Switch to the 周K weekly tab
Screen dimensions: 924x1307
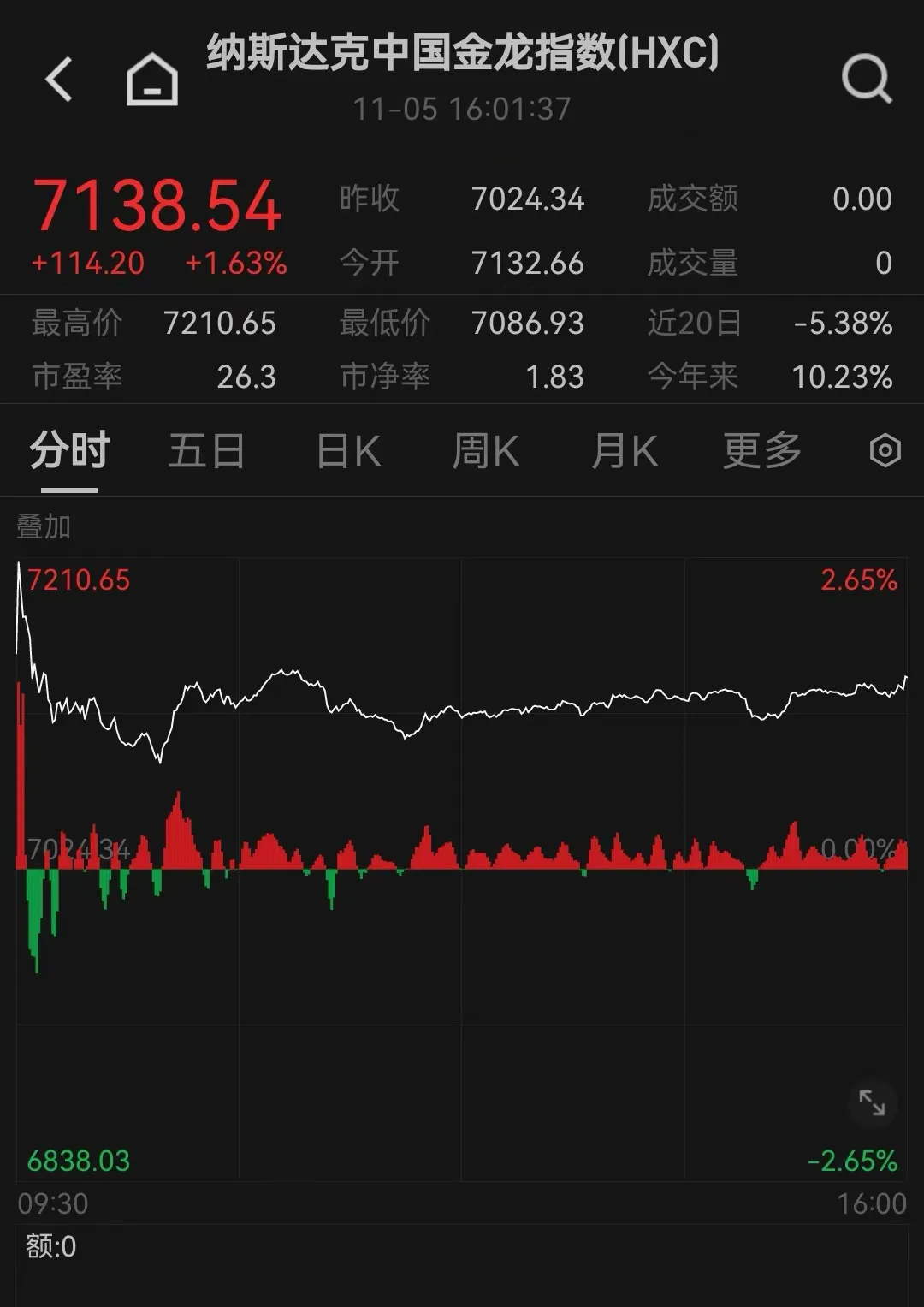tap(484, 449)
